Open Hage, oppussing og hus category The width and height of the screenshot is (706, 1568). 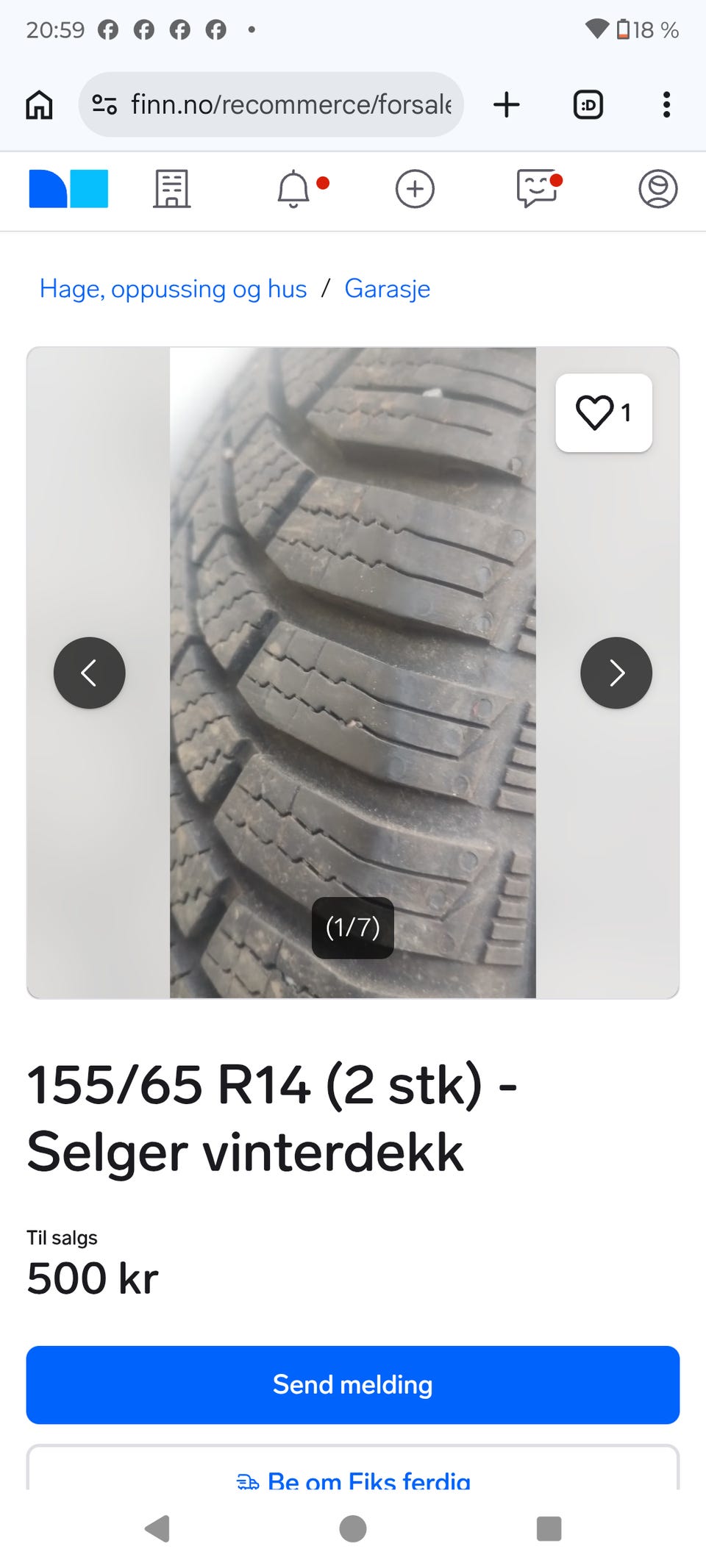(173, 289)
